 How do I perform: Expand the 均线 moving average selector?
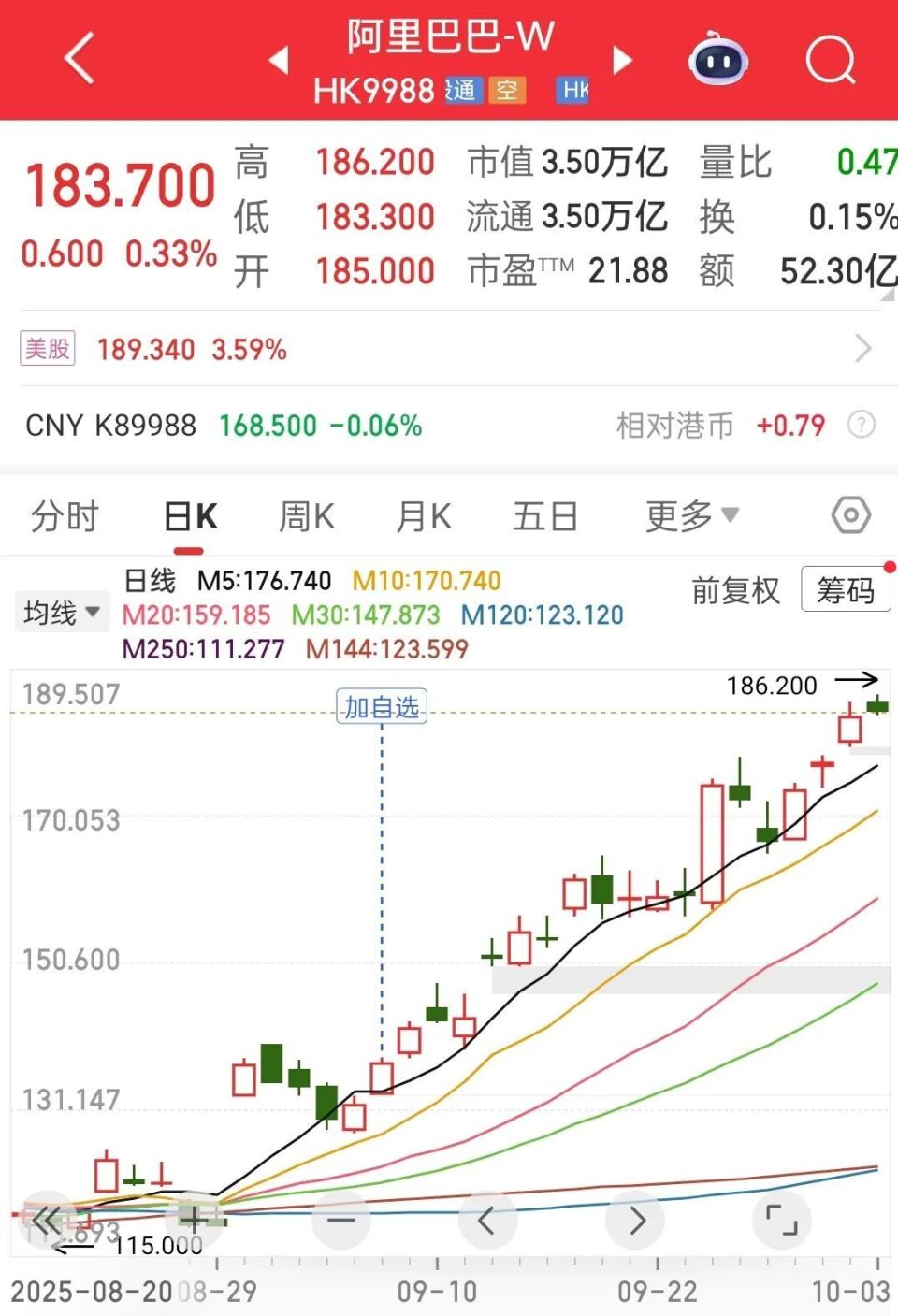[62, 611]
